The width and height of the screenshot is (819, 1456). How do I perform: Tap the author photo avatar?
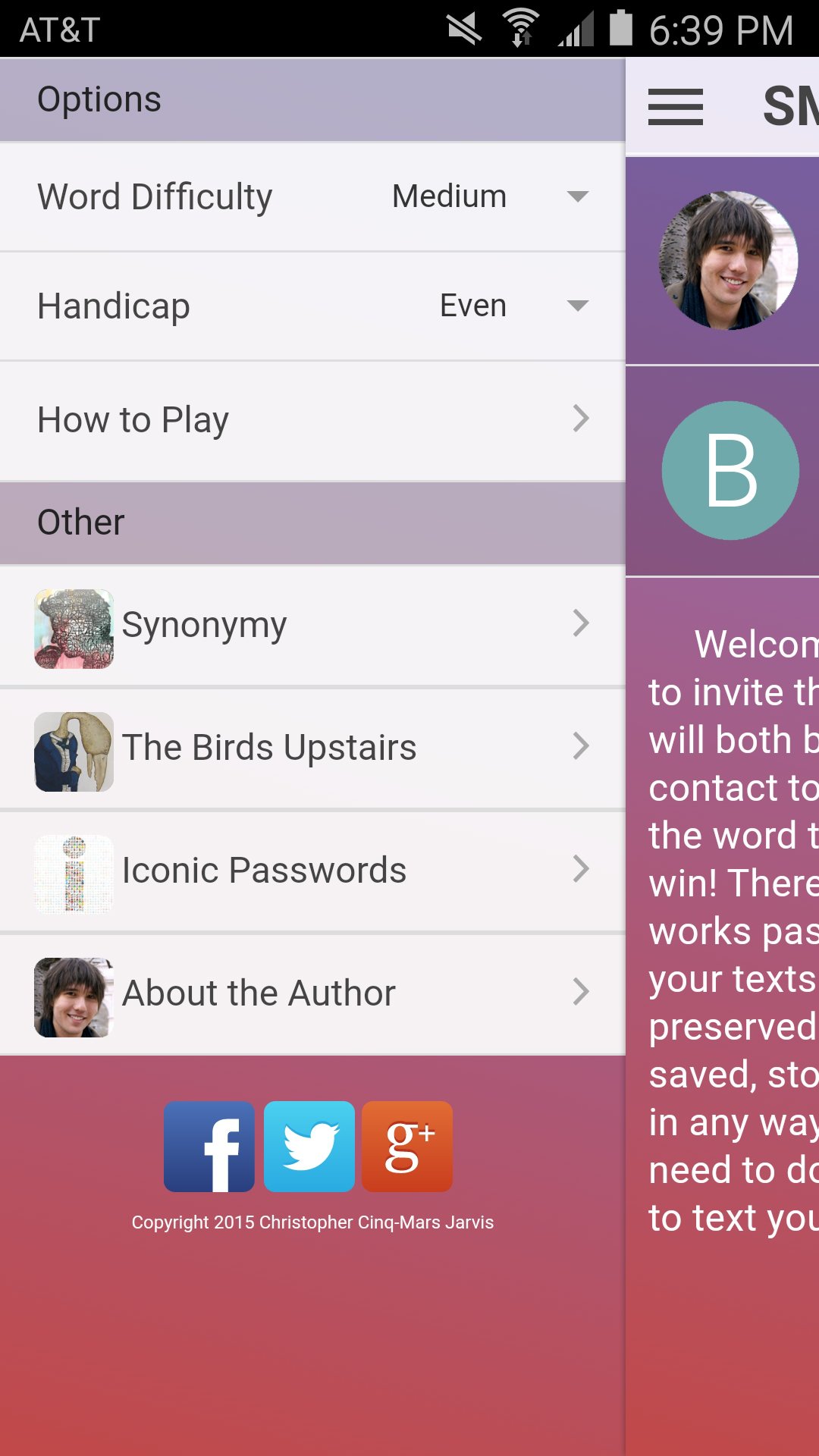tap(728, 260)
